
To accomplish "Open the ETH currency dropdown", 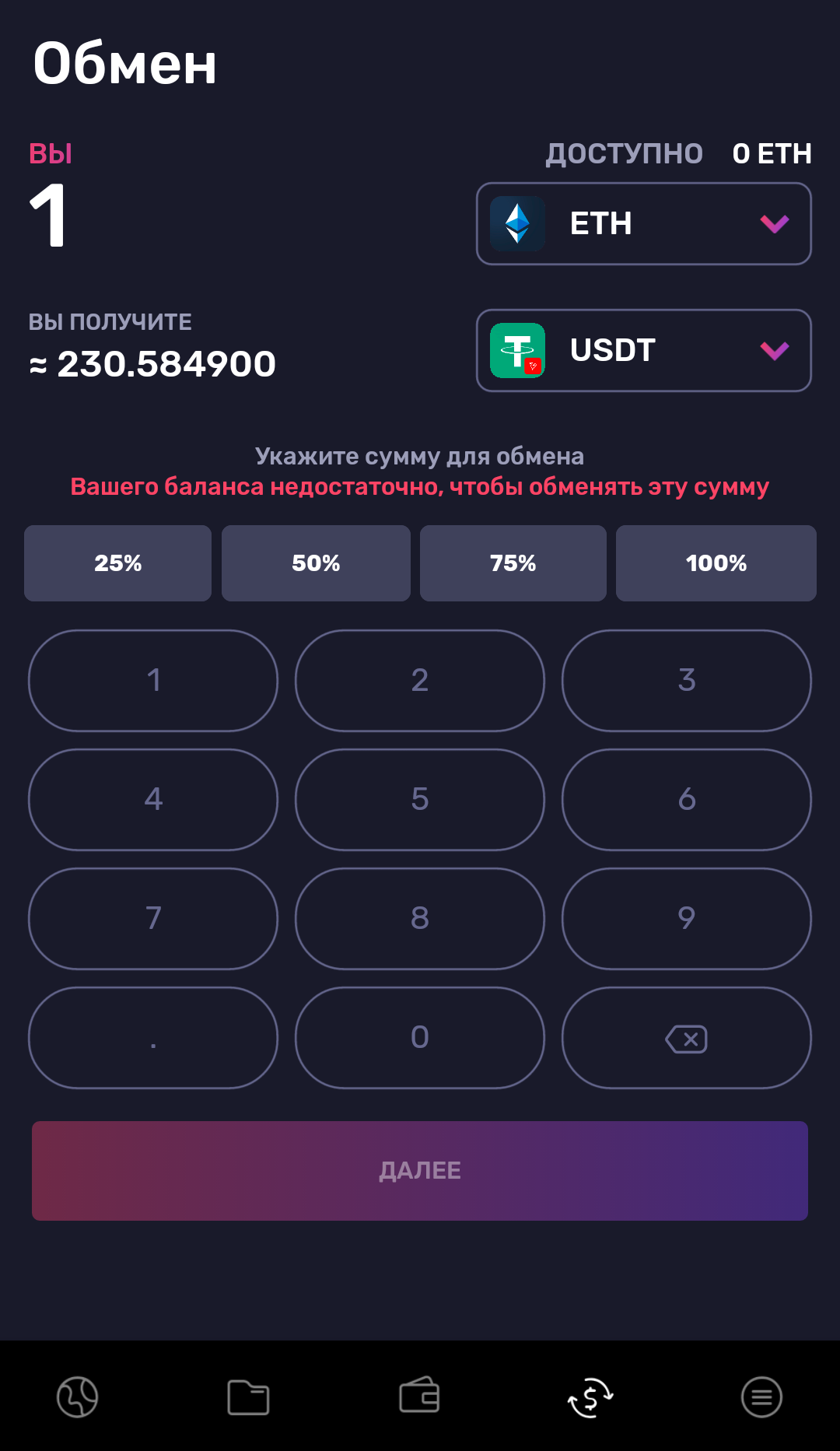I will [x=644, y=224].
